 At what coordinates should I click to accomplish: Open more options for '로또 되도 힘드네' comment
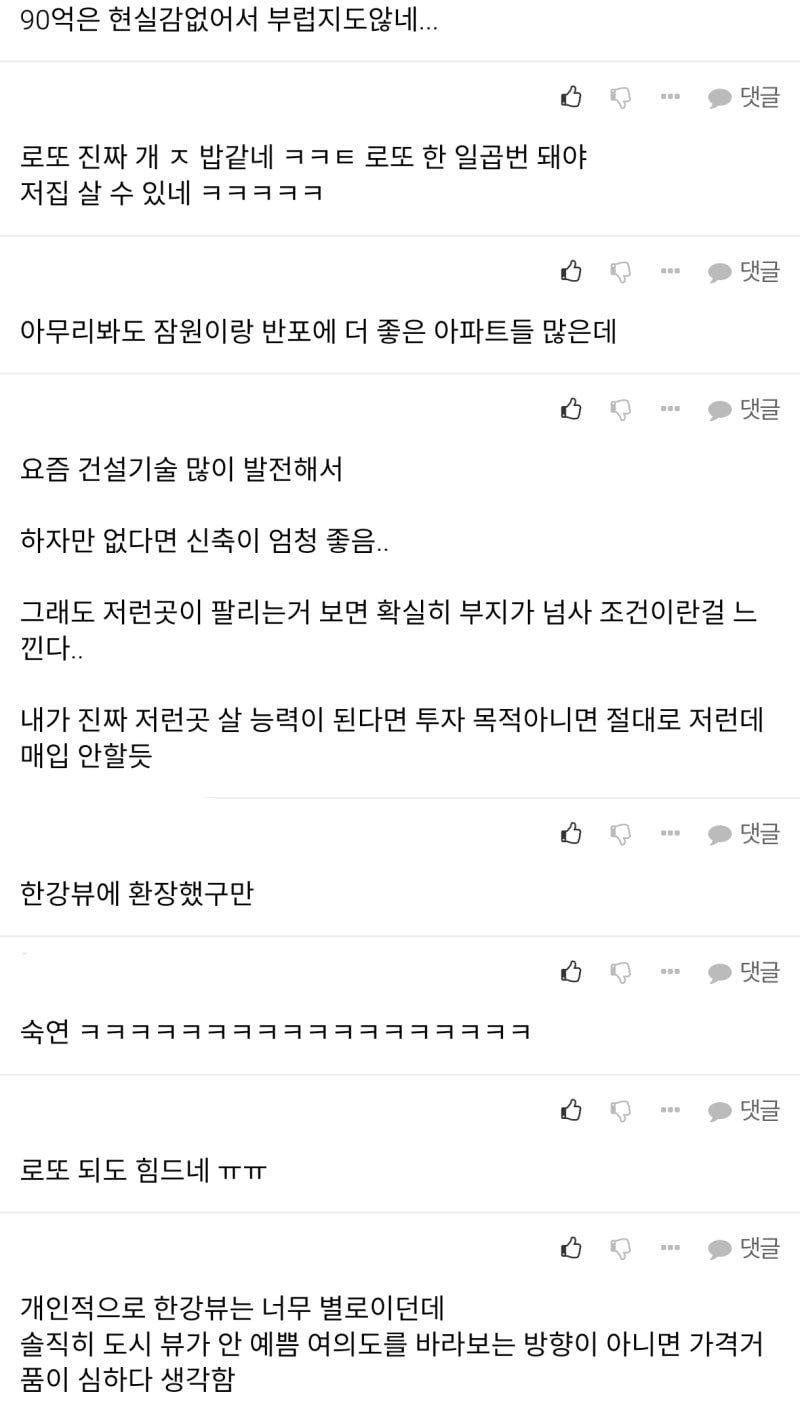[x=670, y=1109]
